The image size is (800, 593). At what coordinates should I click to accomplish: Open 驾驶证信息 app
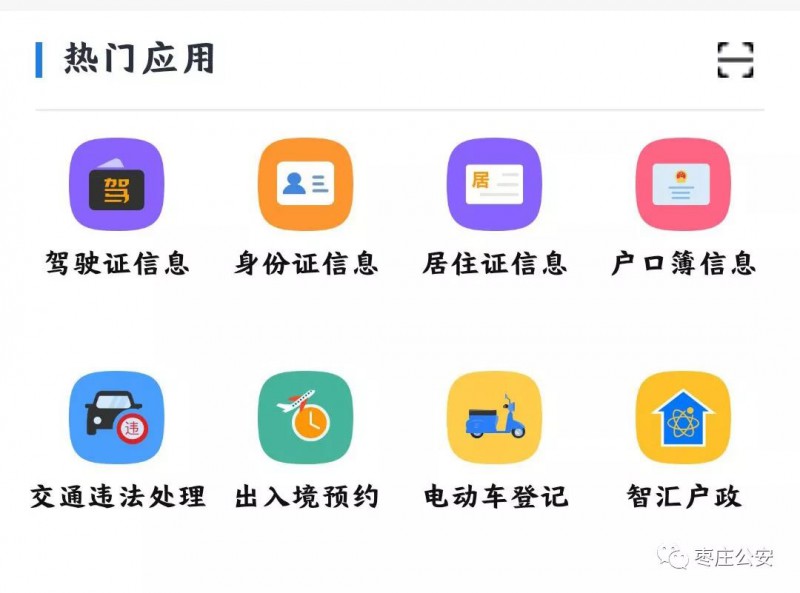point(116,185)
